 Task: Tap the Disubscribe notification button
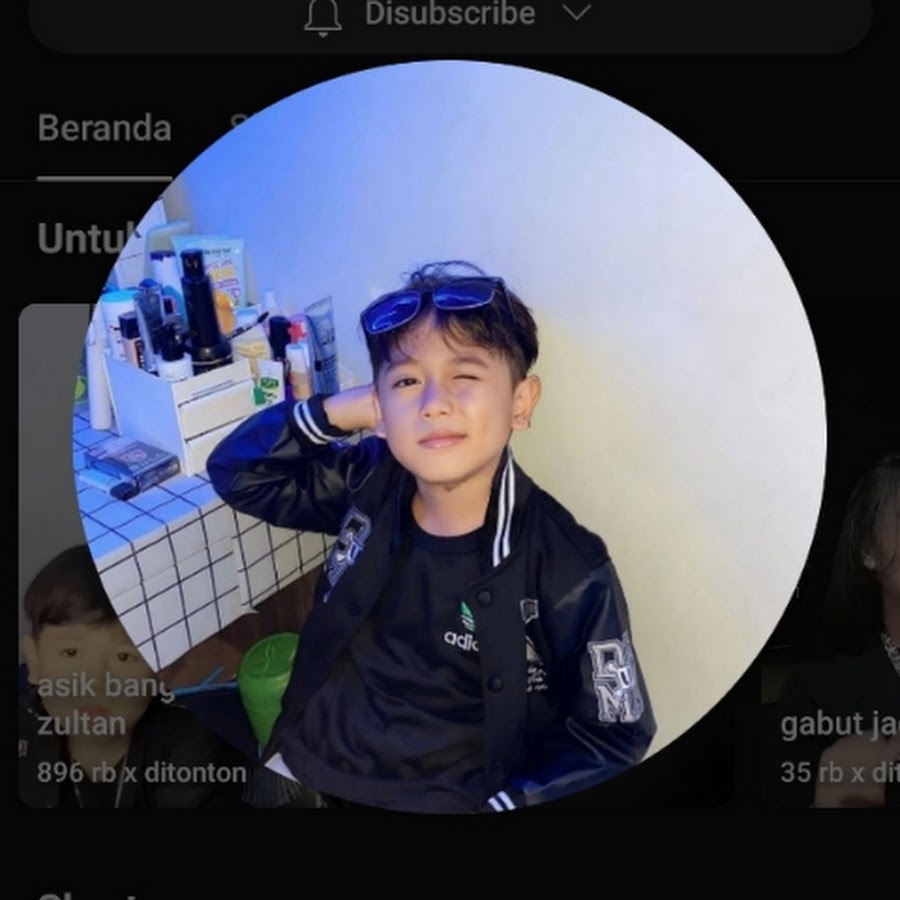tap(448, 14)
